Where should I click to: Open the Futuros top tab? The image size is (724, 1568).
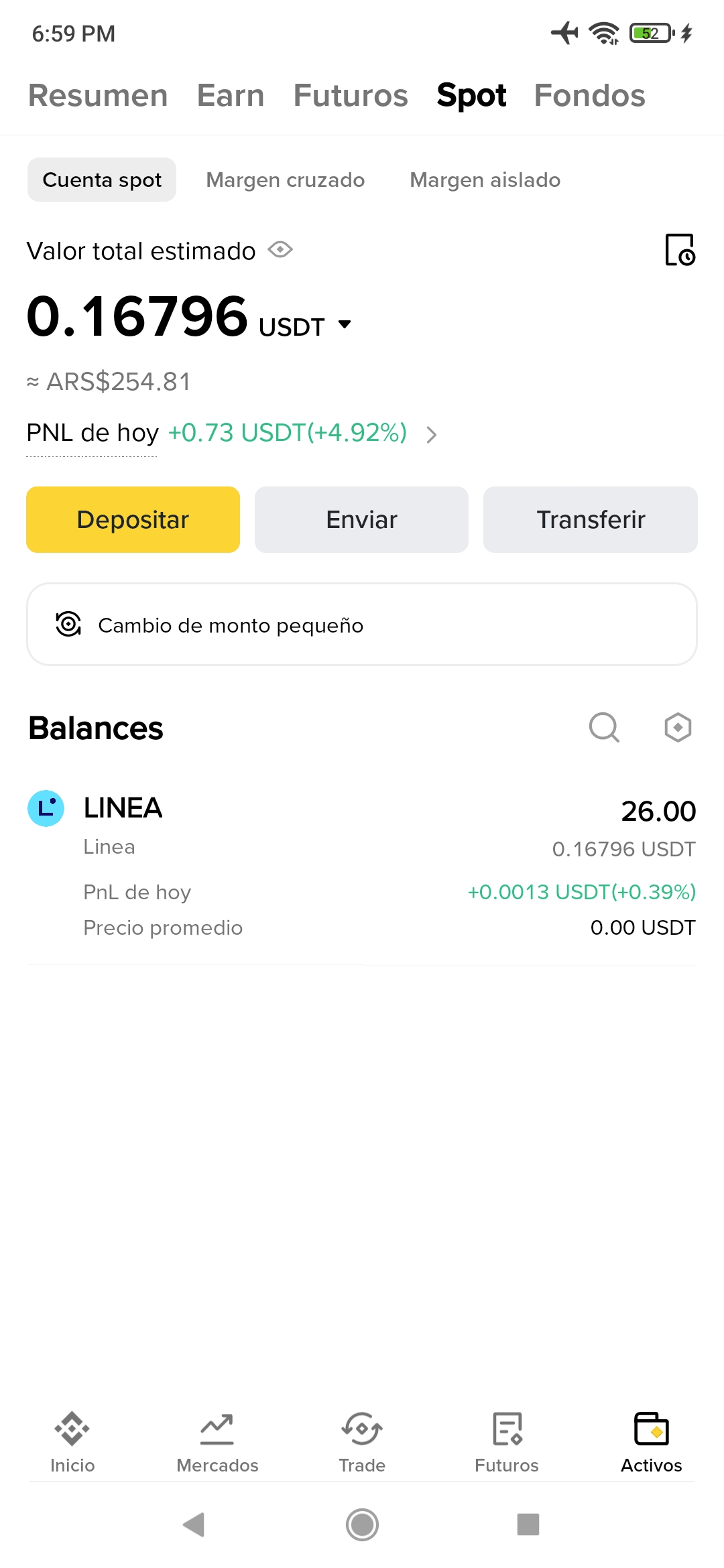click(x=351, y=95)
